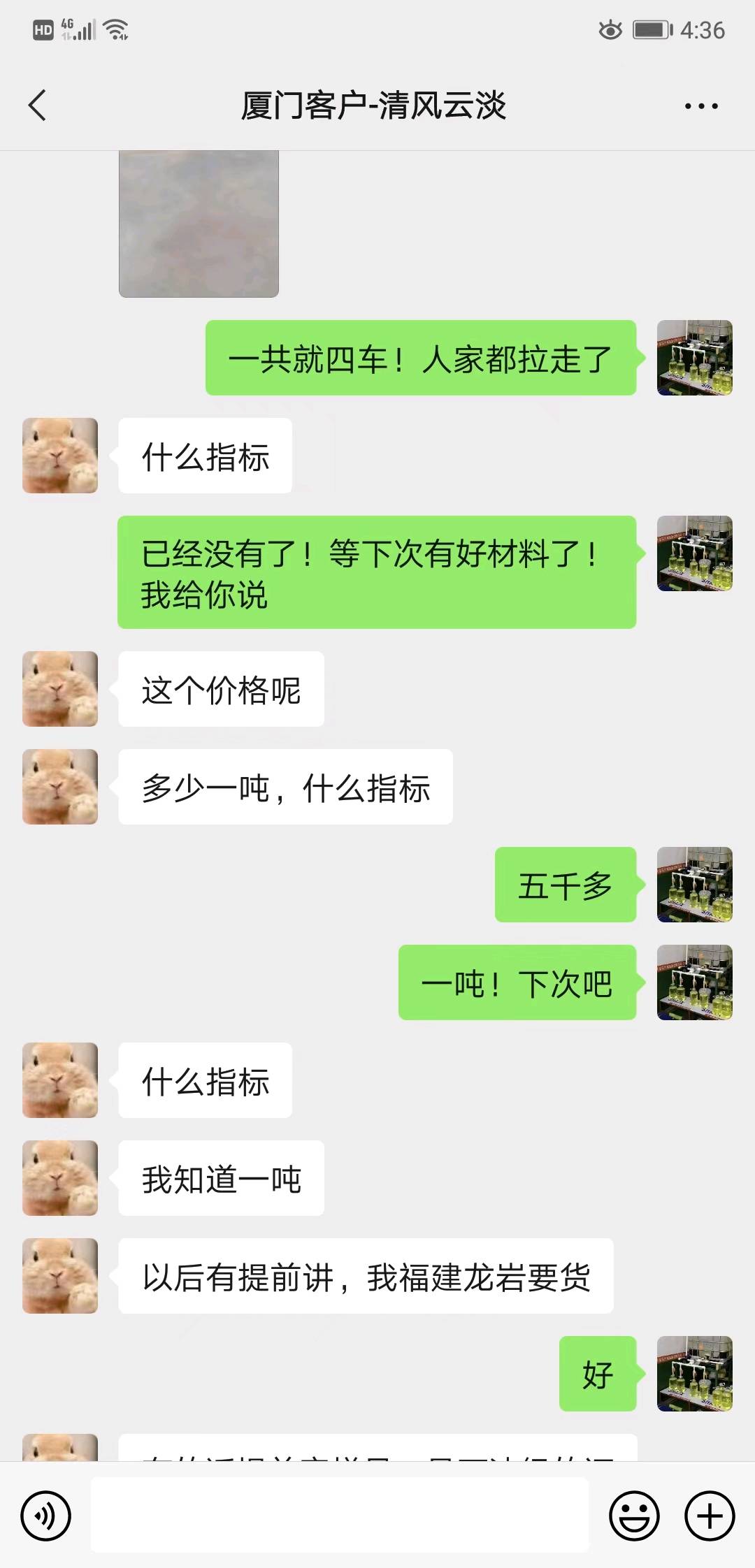Image resolution: width=755 pixels, height=1568 pixels.
Task: Open the three-dot chat info menu
Action: [x=701, y=106]
